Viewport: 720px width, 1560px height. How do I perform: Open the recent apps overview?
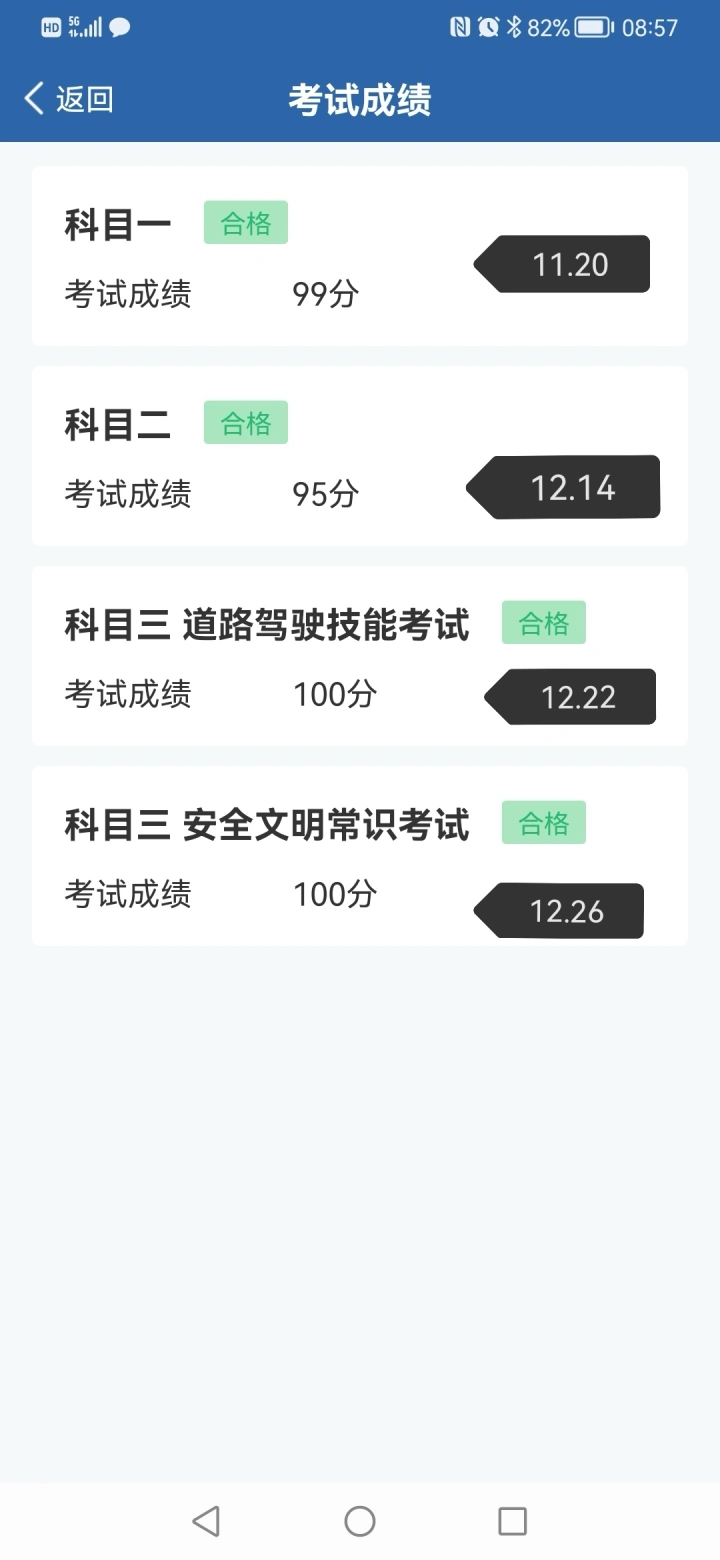pyautogui.click(x=512, y=1521)
